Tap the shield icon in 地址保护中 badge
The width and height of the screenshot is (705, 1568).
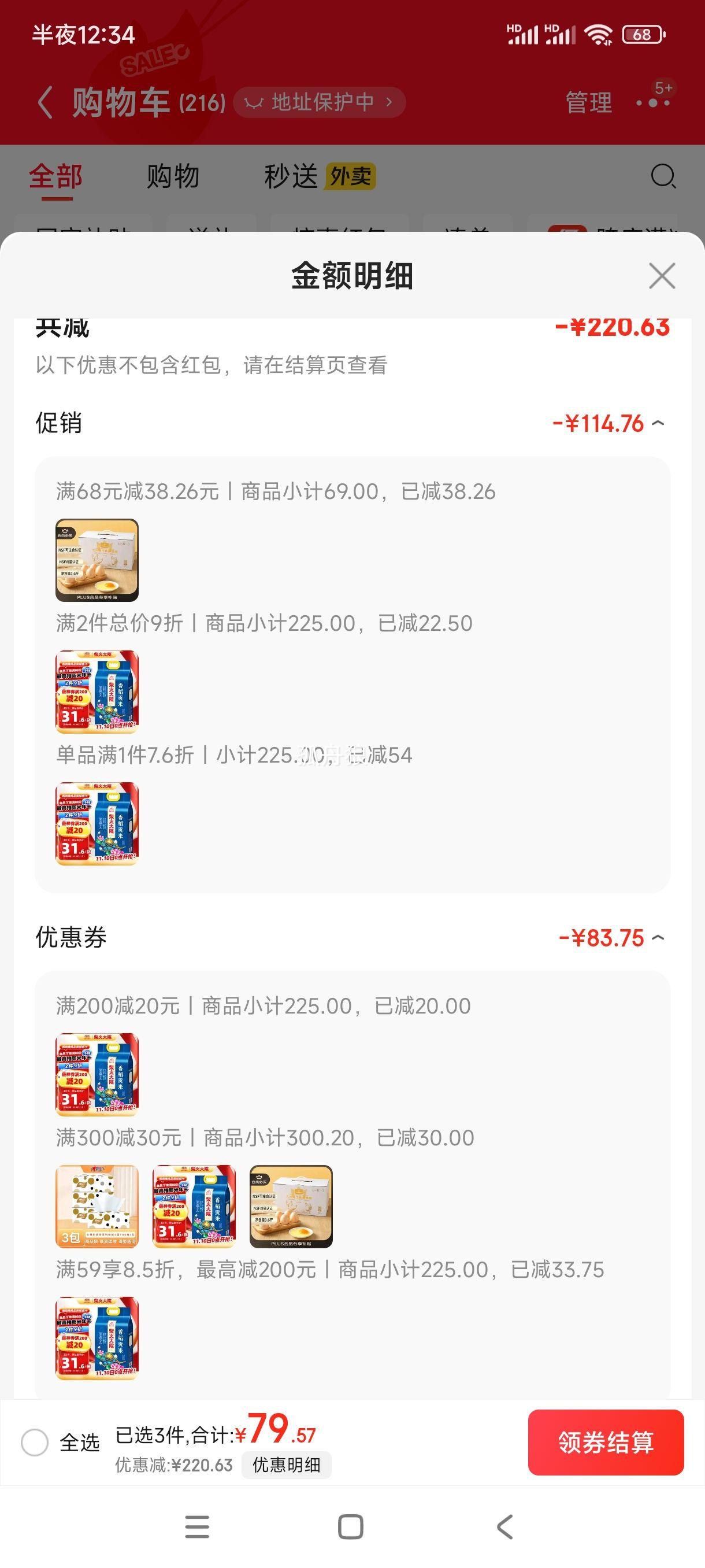256,102
